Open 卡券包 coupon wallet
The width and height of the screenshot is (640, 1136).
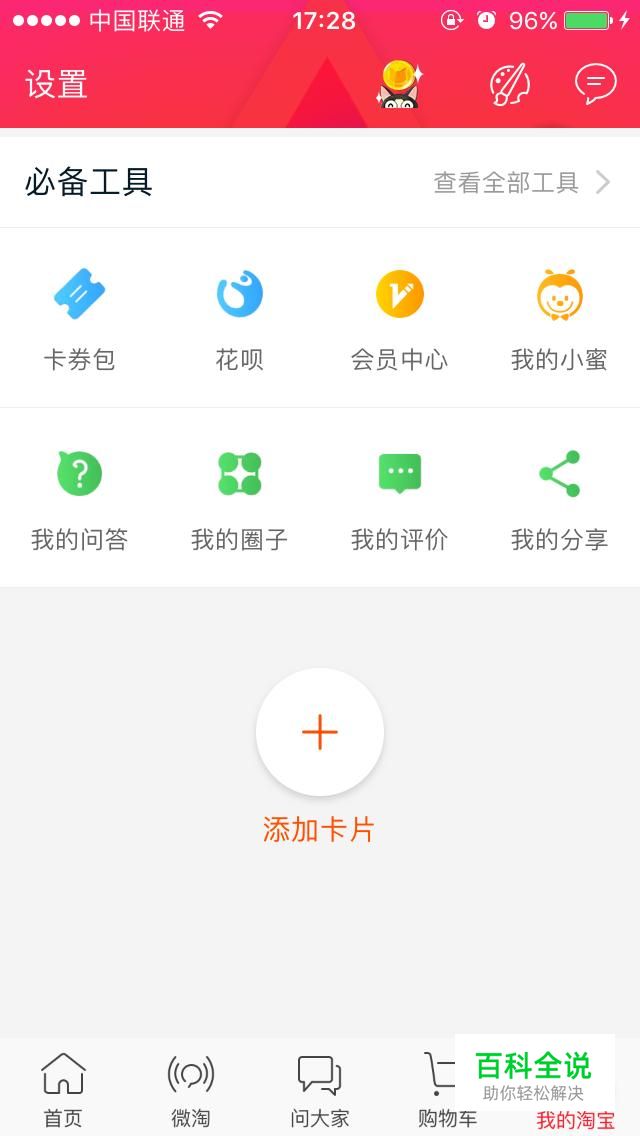coord(80,320)
